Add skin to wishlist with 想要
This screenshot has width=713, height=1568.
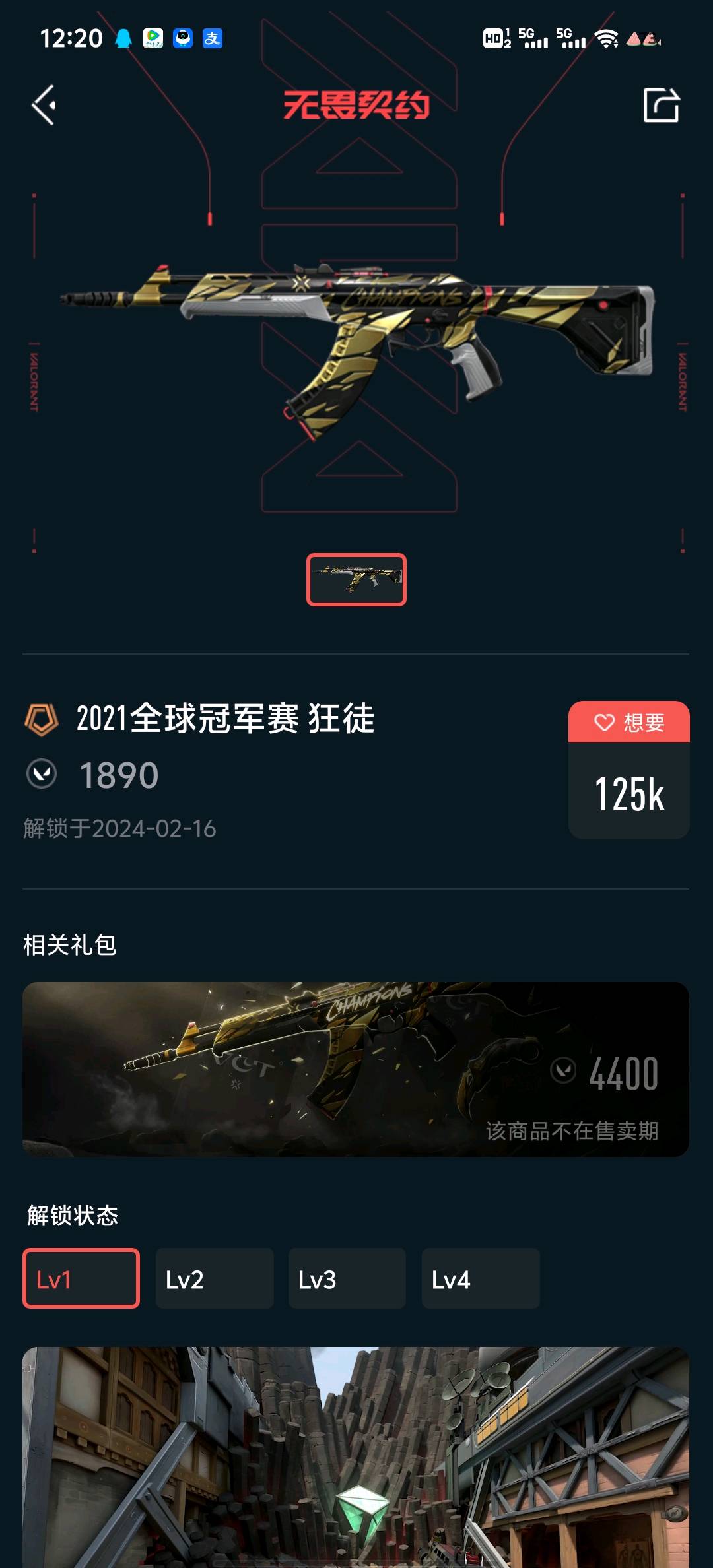[x=629, y=722]
